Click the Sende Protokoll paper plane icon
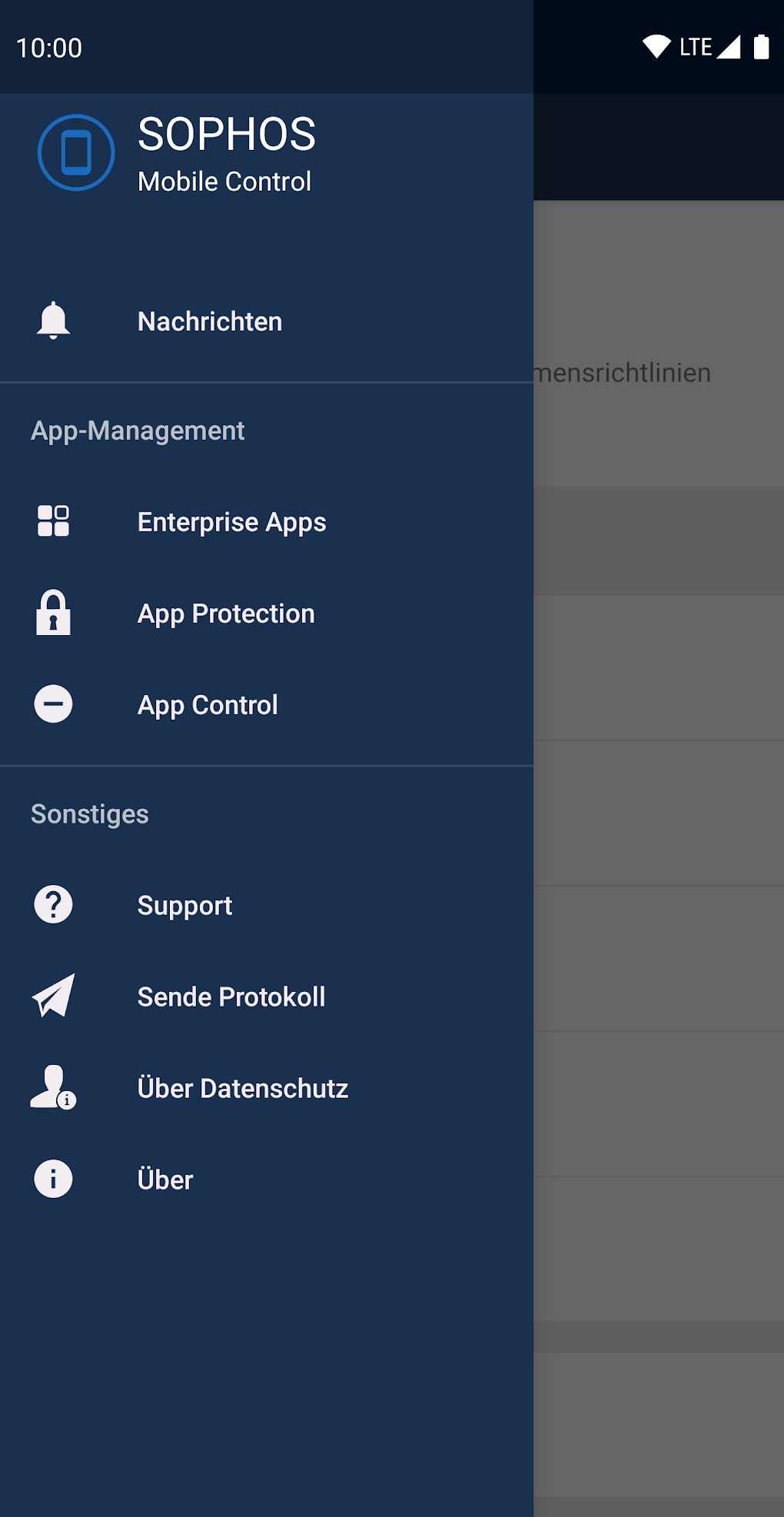 pyautogui.click(x=52, y=996)
